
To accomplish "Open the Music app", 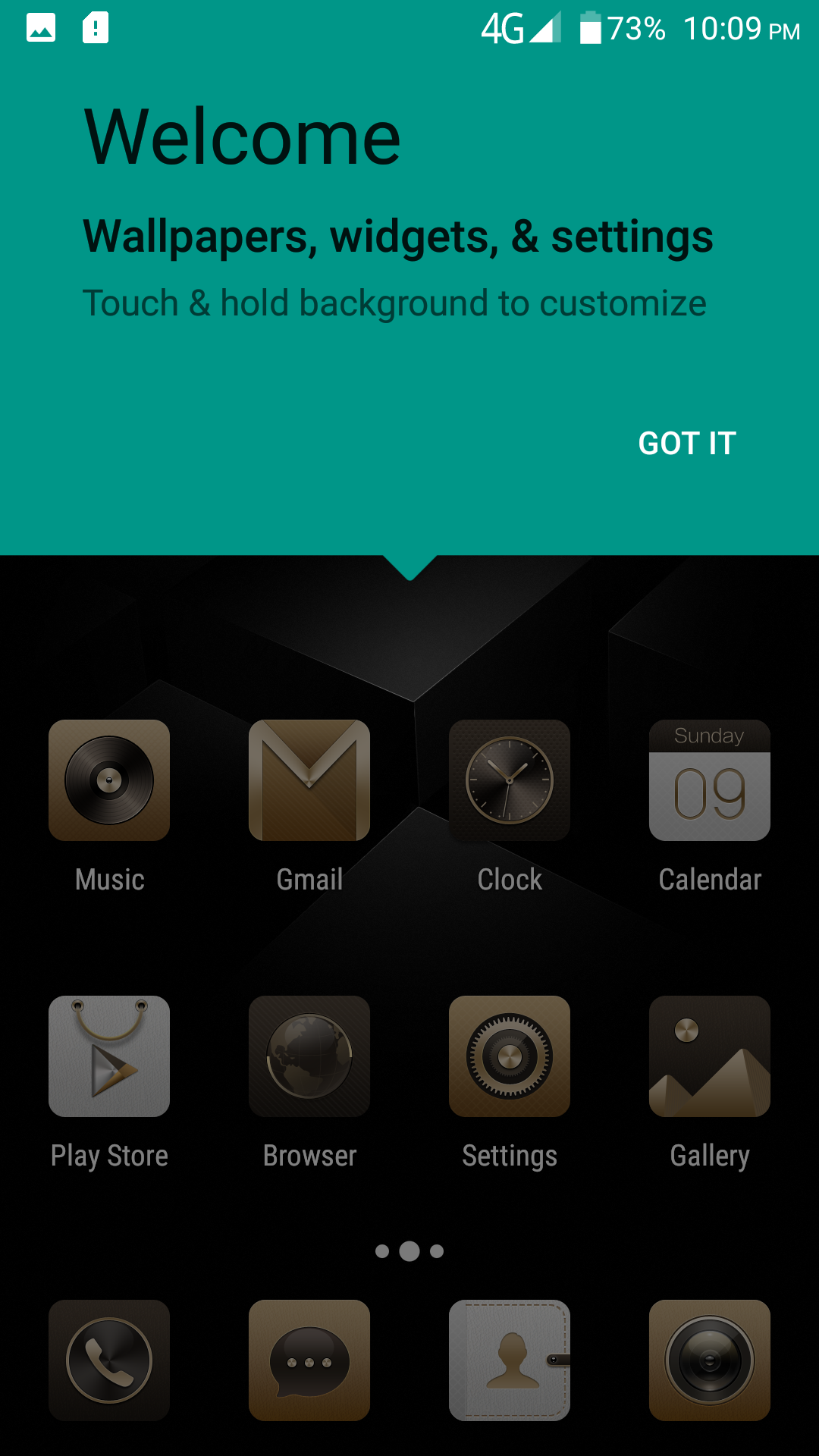I will click(x=109, y=781).
